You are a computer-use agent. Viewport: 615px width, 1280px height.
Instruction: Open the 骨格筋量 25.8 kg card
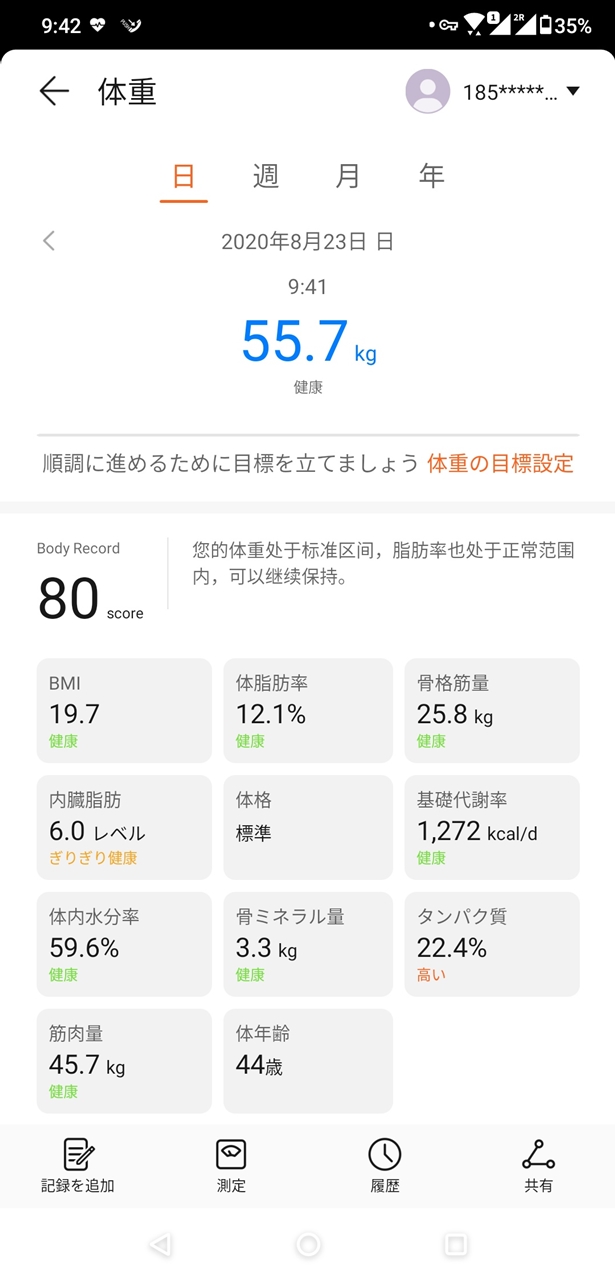(x=492, y=711)
